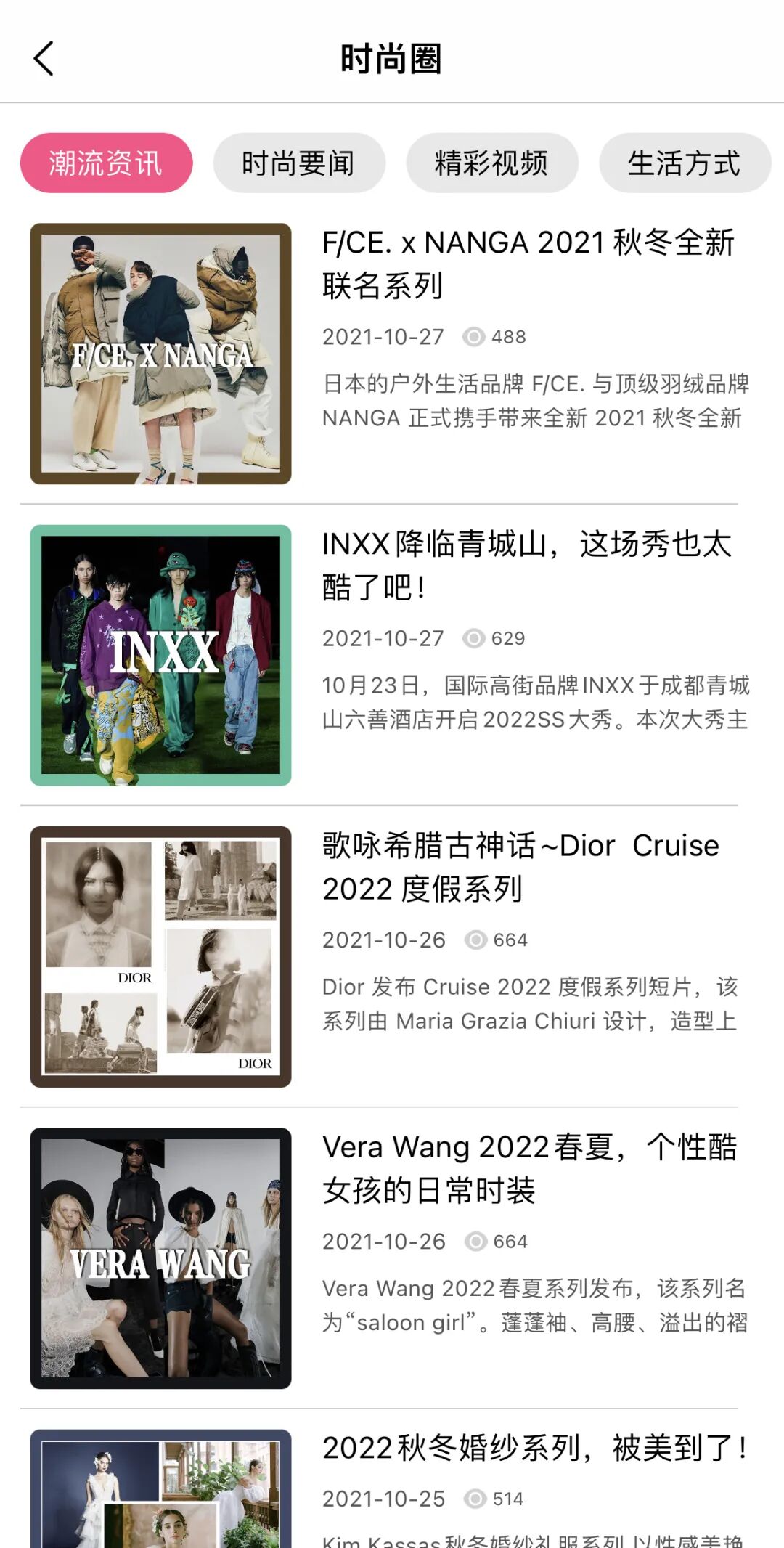Open the F/CE. x NANGA 2021 article
784x1548 pixels.
[528, 264]
